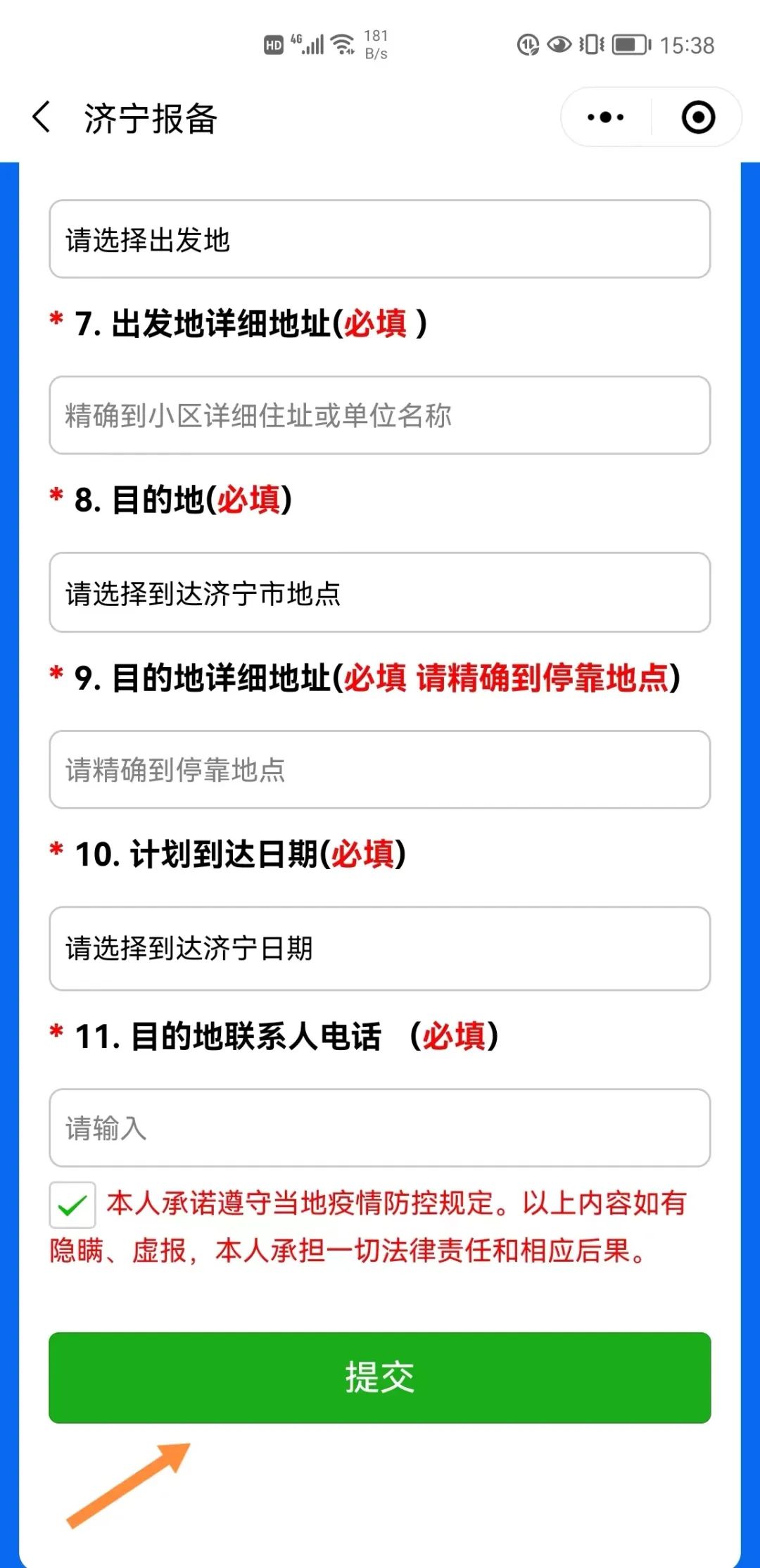Close the mini program via circle icon

pyautogui.click(x=698, y=118)
